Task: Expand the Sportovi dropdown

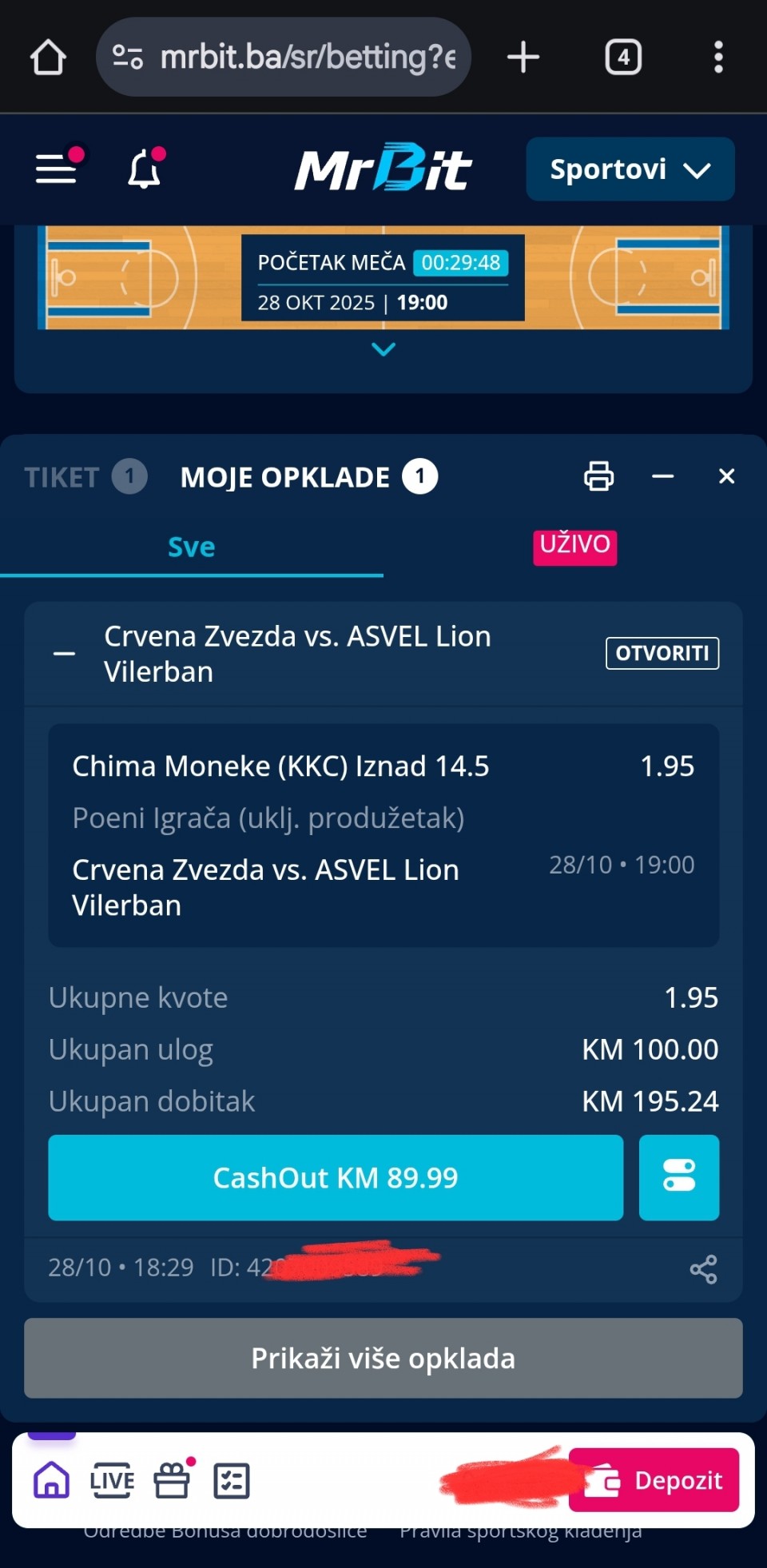Action: click(x=630, y=169)
